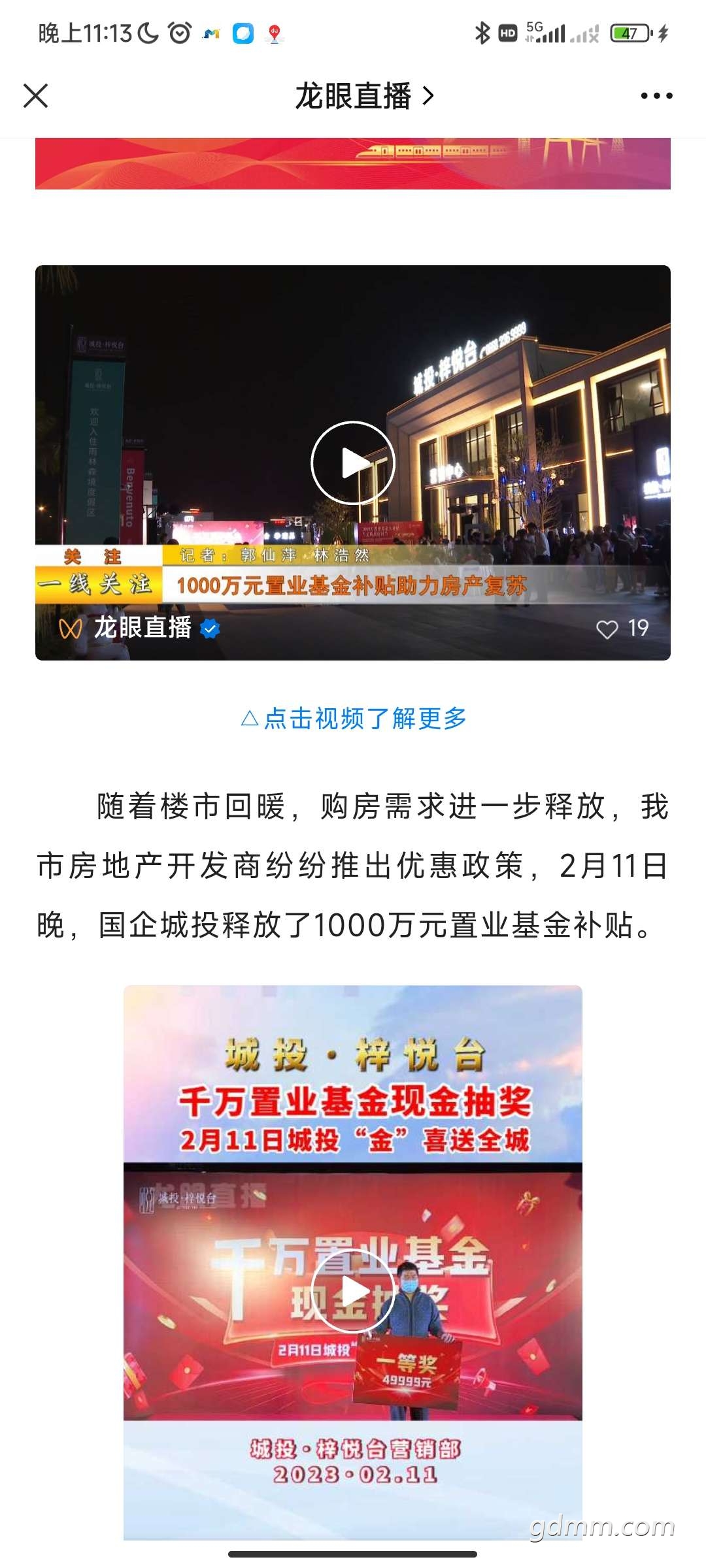Open the 龙眼直播 channel on the video

point(139,628)
